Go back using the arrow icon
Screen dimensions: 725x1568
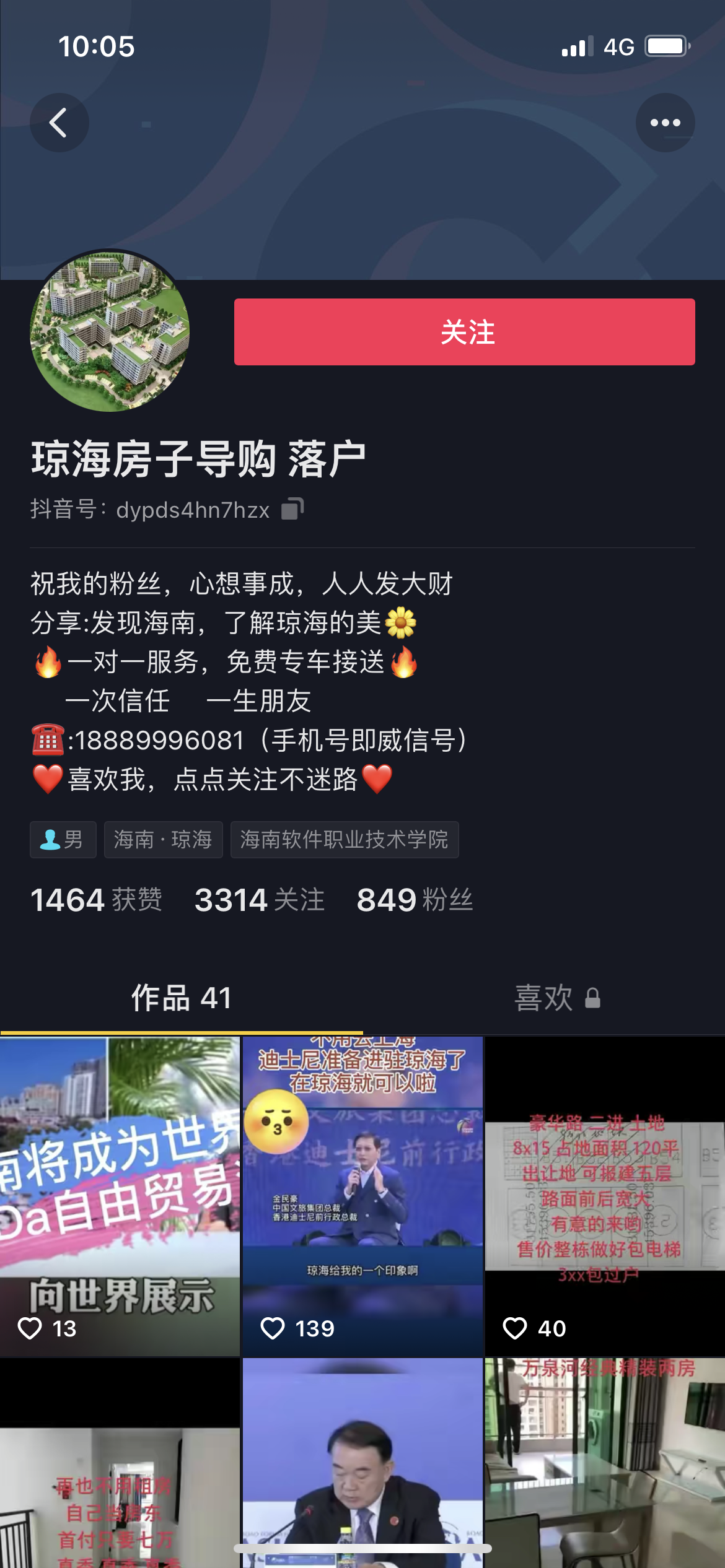[x=59, y=123]
